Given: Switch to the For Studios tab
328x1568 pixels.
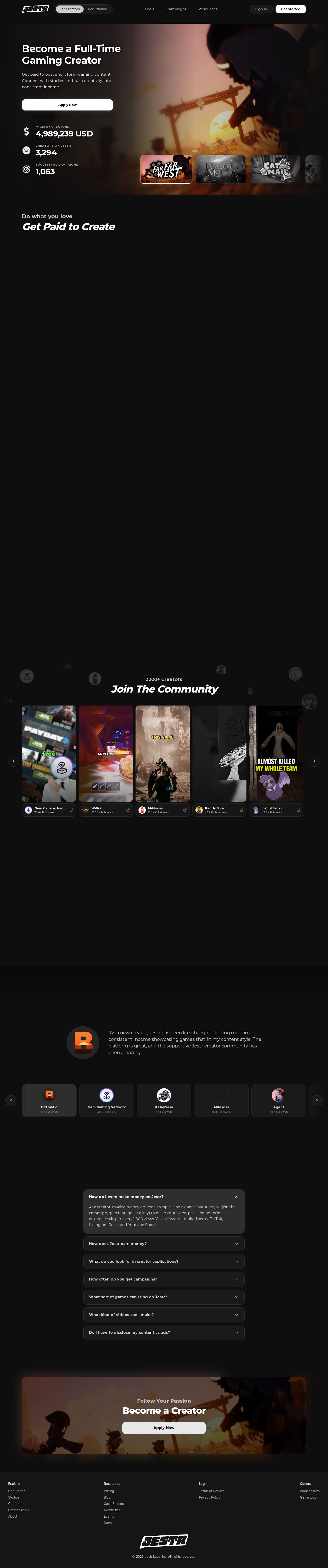Looking at the screenshot, I should [x=97, y=9].
